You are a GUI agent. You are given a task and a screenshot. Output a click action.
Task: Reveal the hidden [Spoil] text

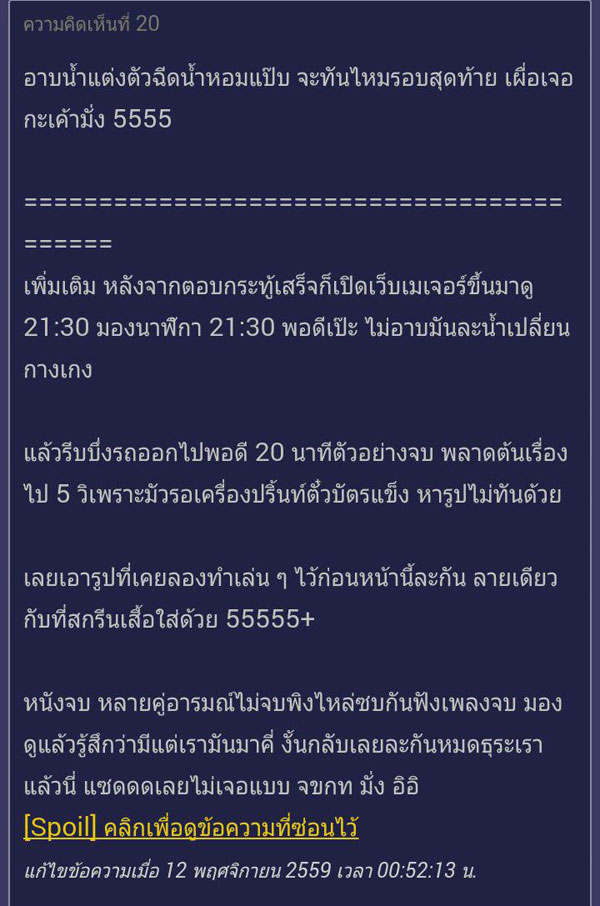191,828
